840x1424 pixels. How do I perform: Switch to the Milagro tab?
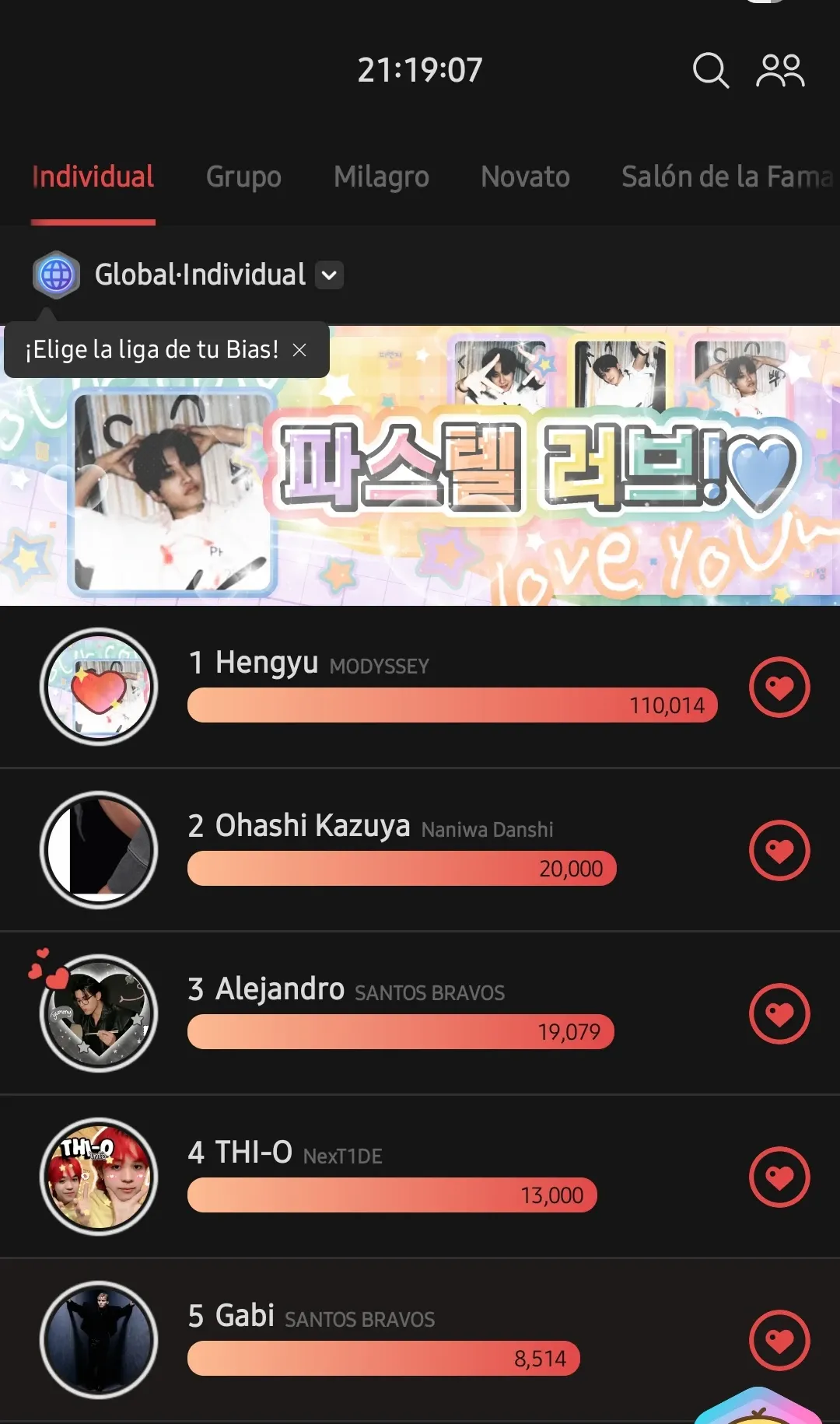click(381, 177)
